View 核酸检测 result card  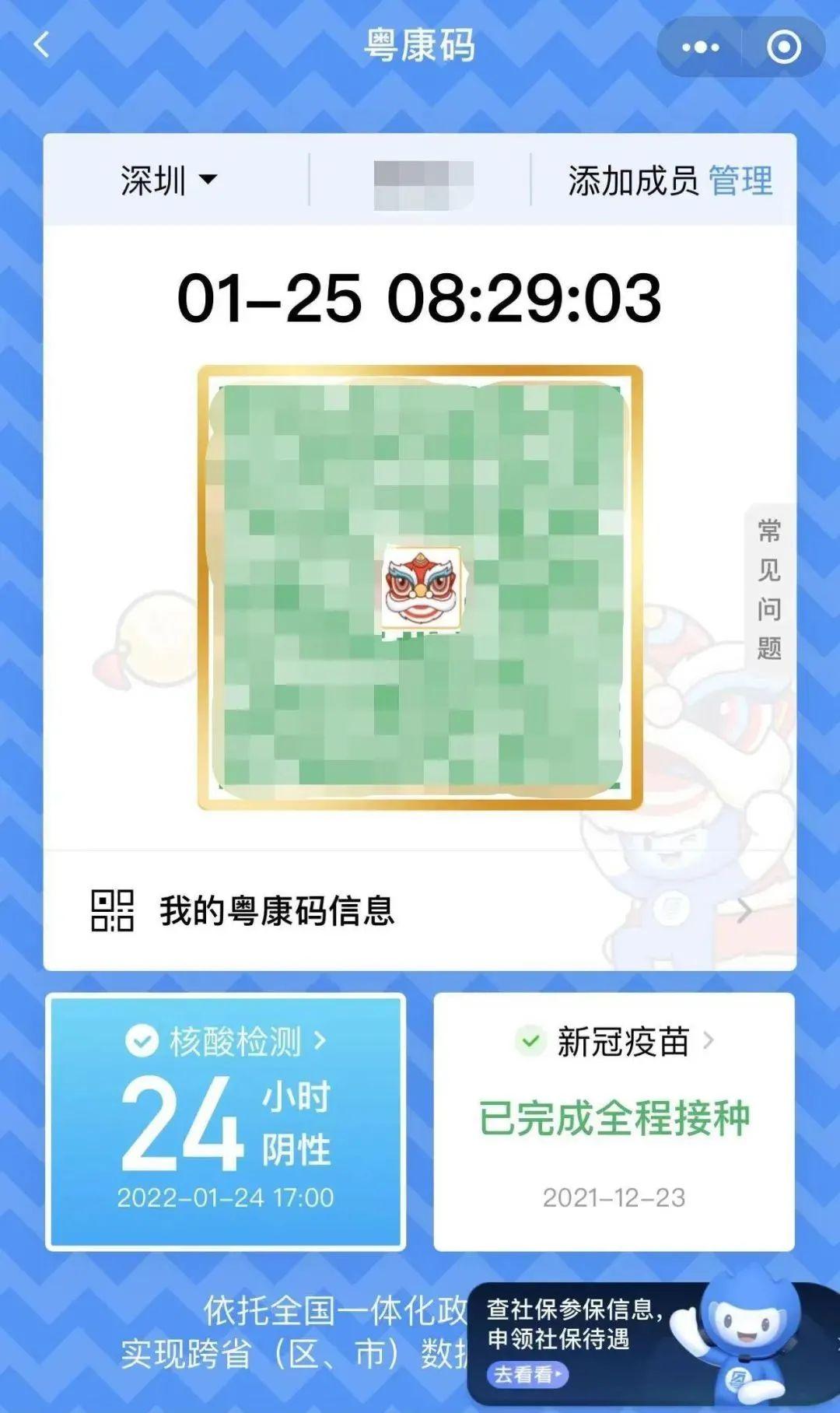[226, 1121]
